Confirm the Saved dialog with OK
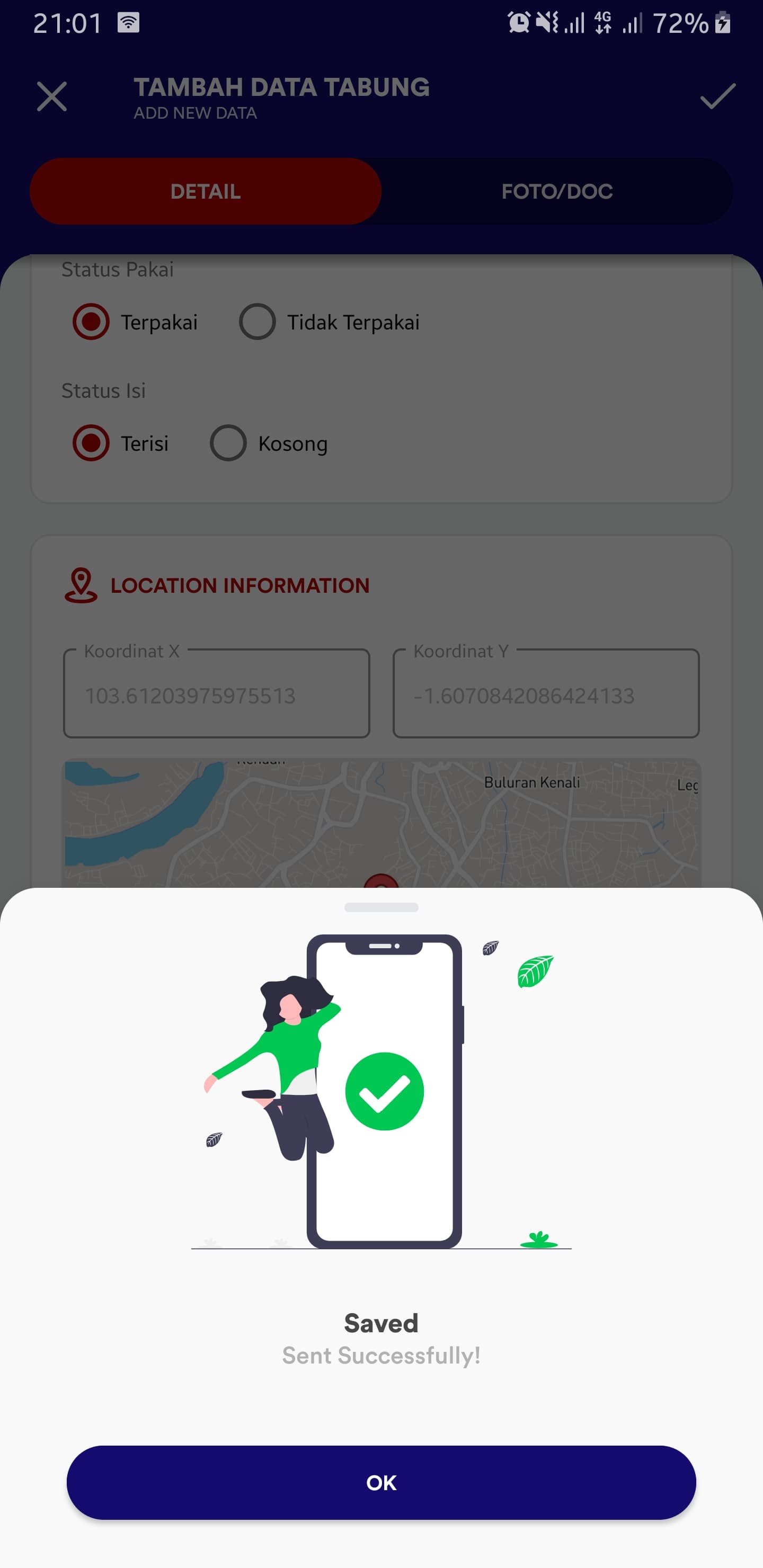The width and height of the screenshot is (763, 1568). [381, 1482]
